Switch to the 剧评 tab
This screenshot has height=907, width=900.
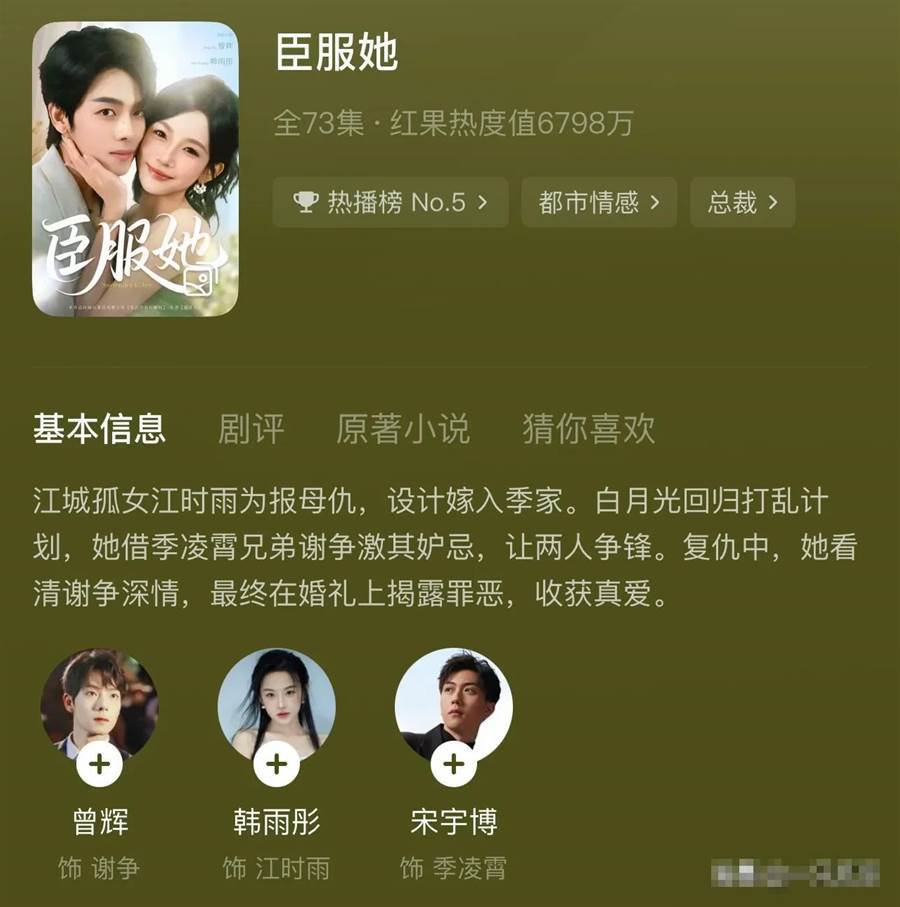(x=251, y=428)
